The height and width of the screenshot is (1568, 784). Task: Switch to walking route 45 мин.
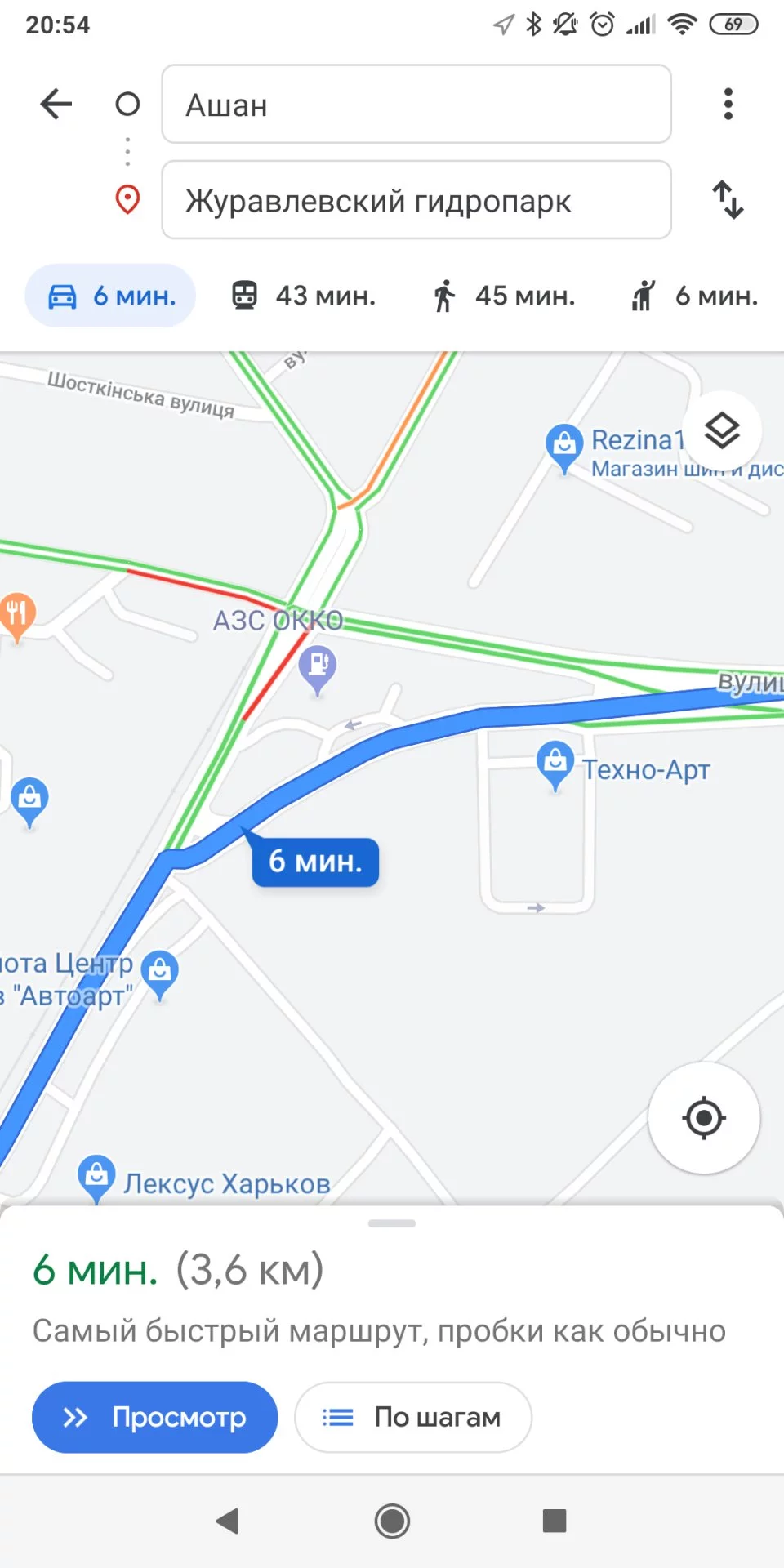tap(504, 296)
